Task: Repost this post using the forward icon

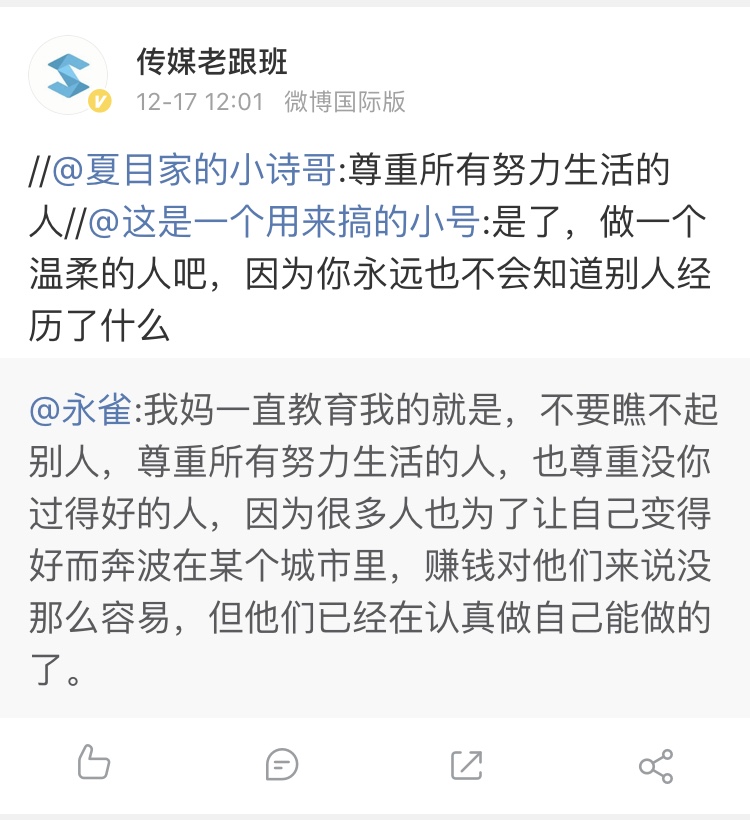Action: click(467, 765)
